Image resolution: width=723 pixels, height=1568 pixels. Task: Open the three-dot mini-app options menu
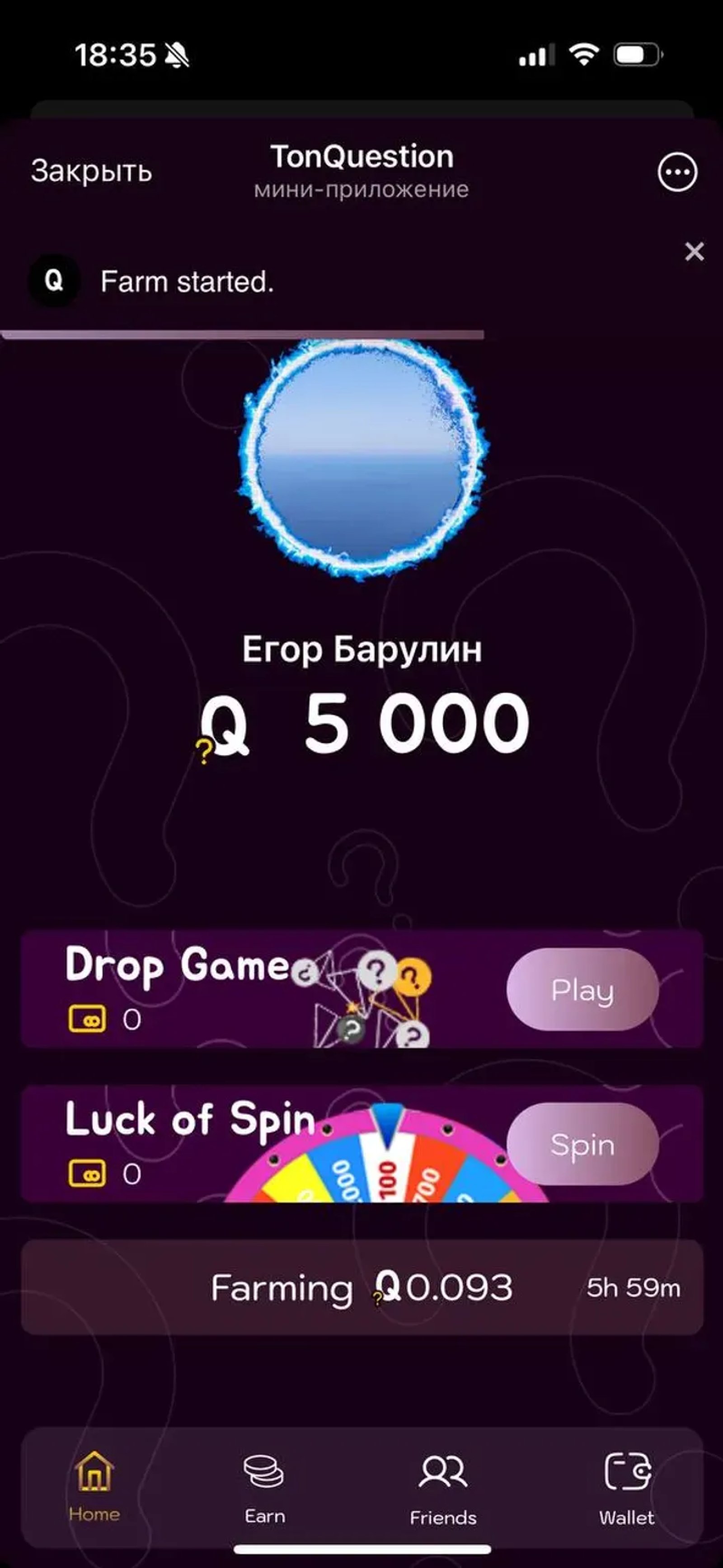tap(678, 172)
